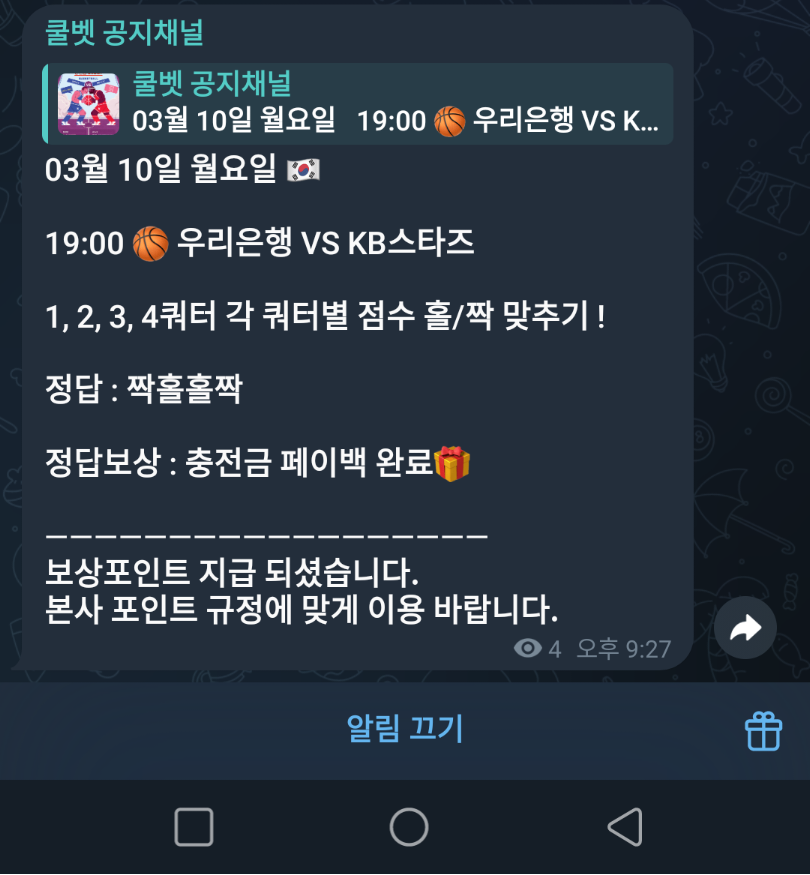Open the quoted 쿨벳 공지채널 reply preview
The image size is (810, 875).
click(358, 104)
